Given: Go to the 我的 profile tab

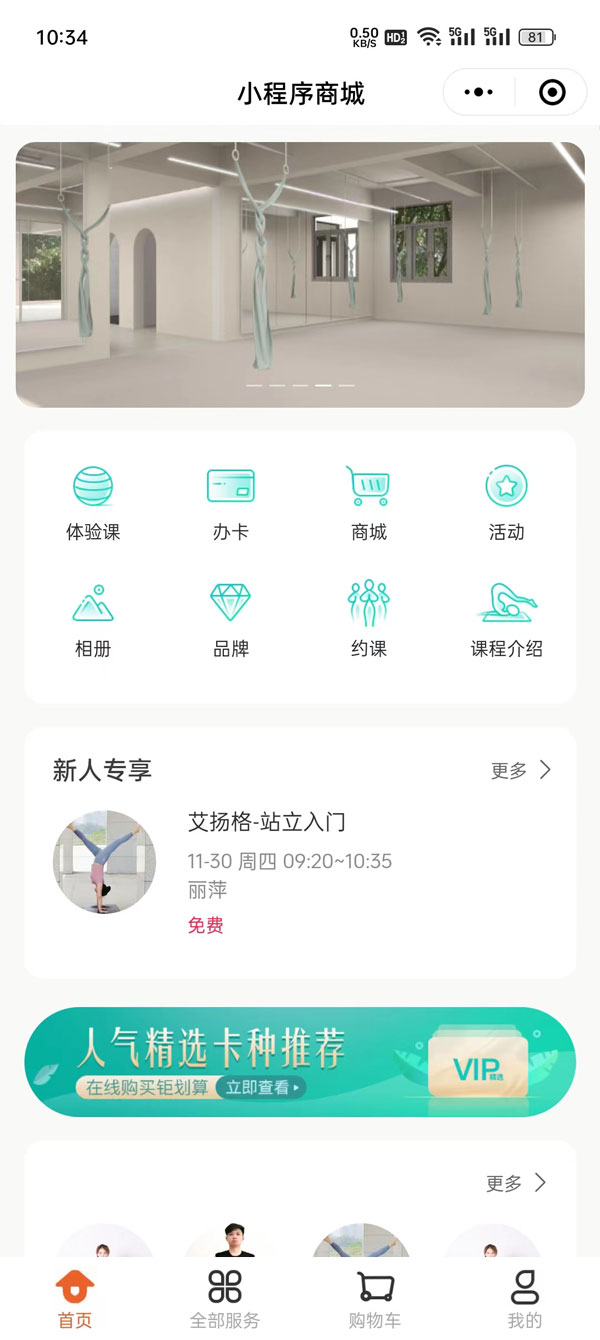Looking at the screenshot, I should (x=524, y=1298).
